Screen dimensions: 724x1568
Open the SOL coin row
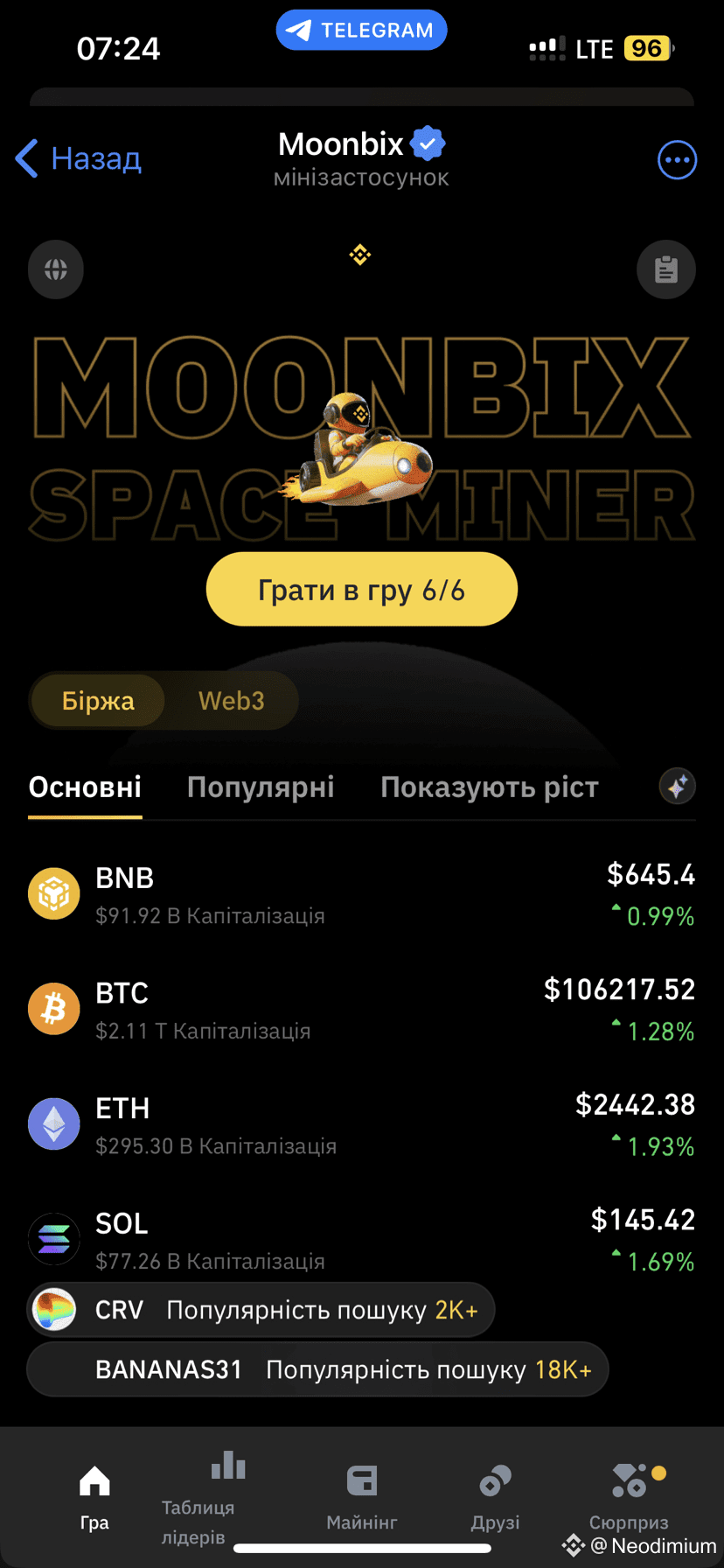(x=361, y=1238)
